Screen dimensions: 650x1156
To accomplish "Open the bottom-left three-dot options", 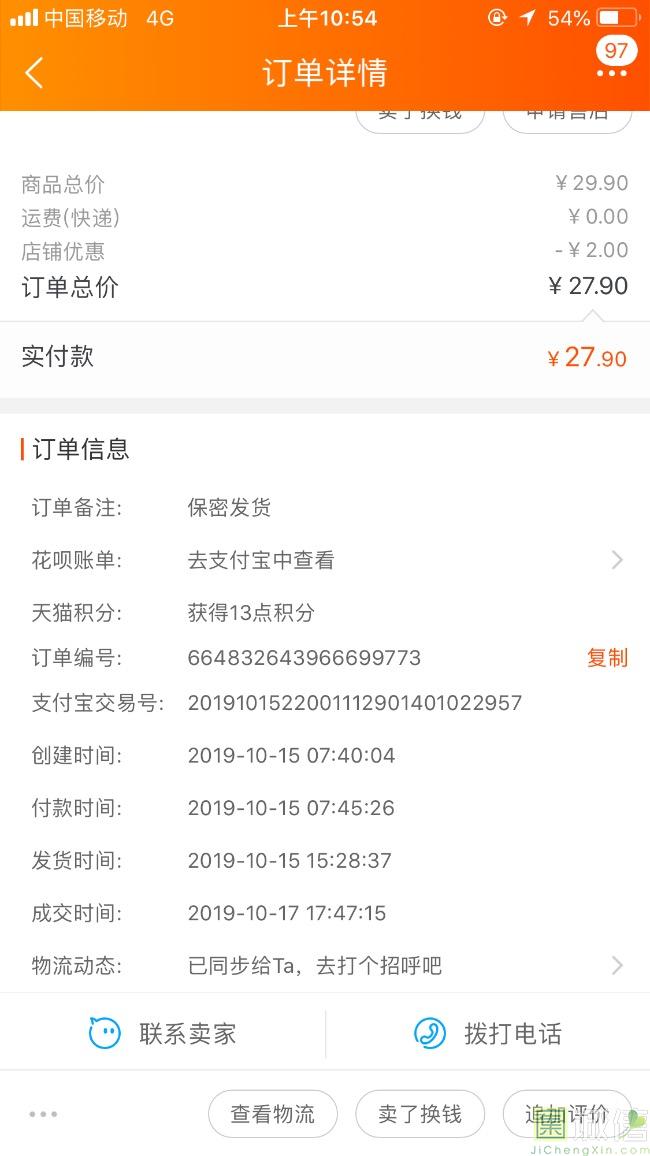I will pos(43,1114).
